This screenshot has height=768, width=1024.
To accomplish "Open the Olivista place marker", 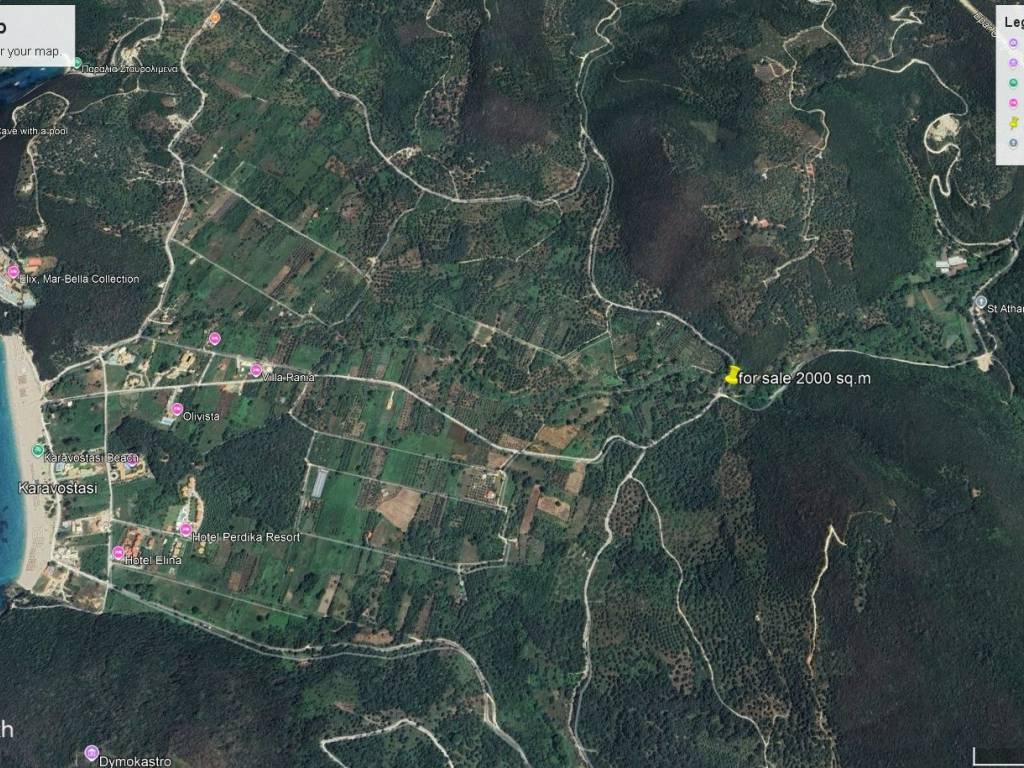I will click(177, 409).
